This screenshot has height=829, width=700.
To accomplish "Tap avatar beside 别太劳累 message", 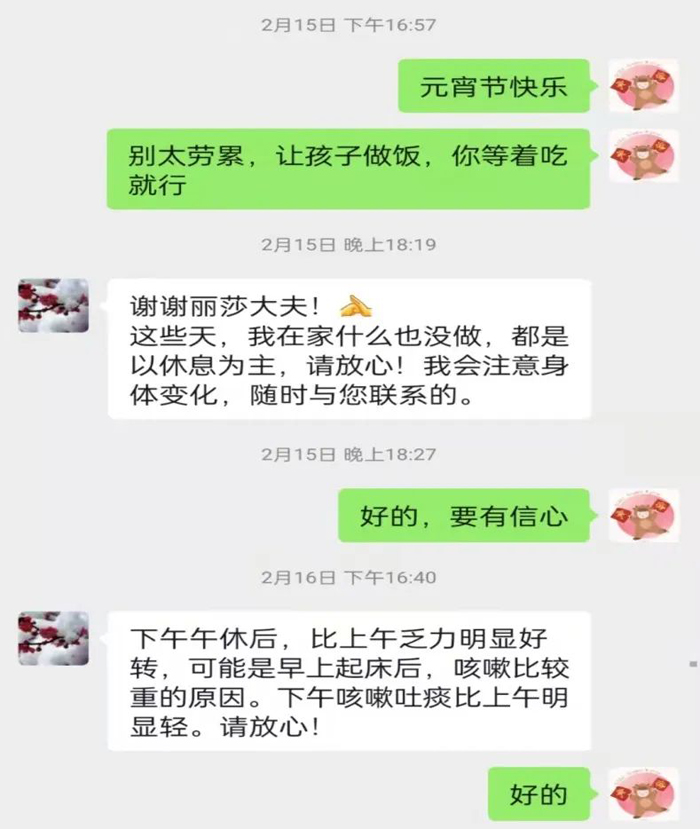I will click(644, 155).
